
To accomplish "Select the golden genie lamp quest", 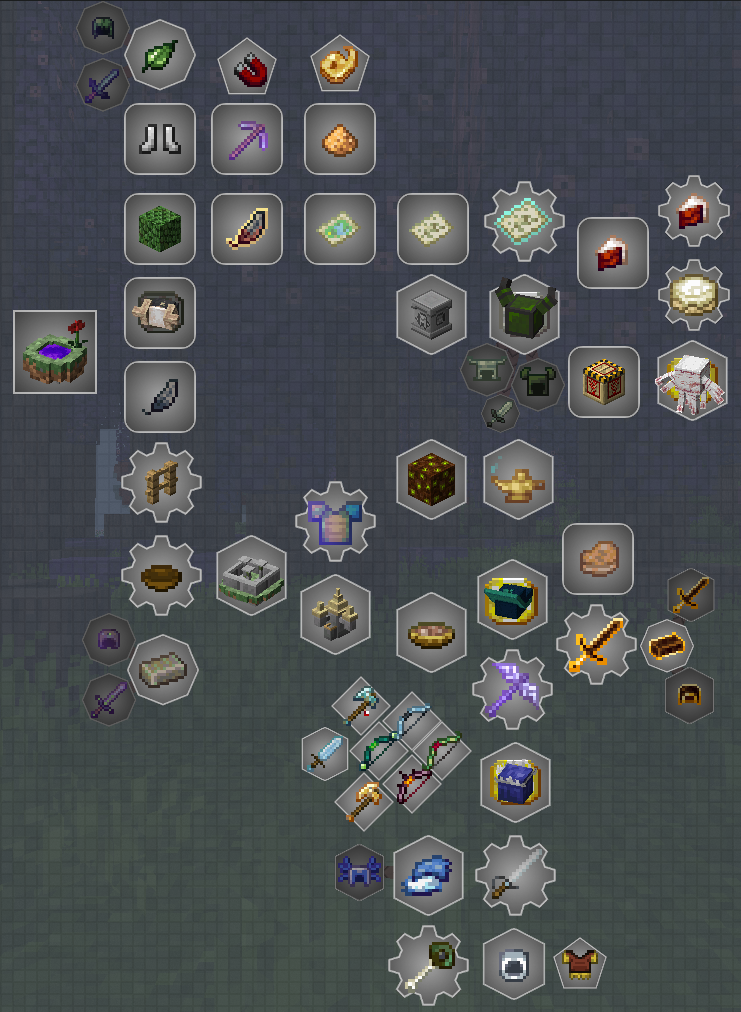I will click(518, 479).
